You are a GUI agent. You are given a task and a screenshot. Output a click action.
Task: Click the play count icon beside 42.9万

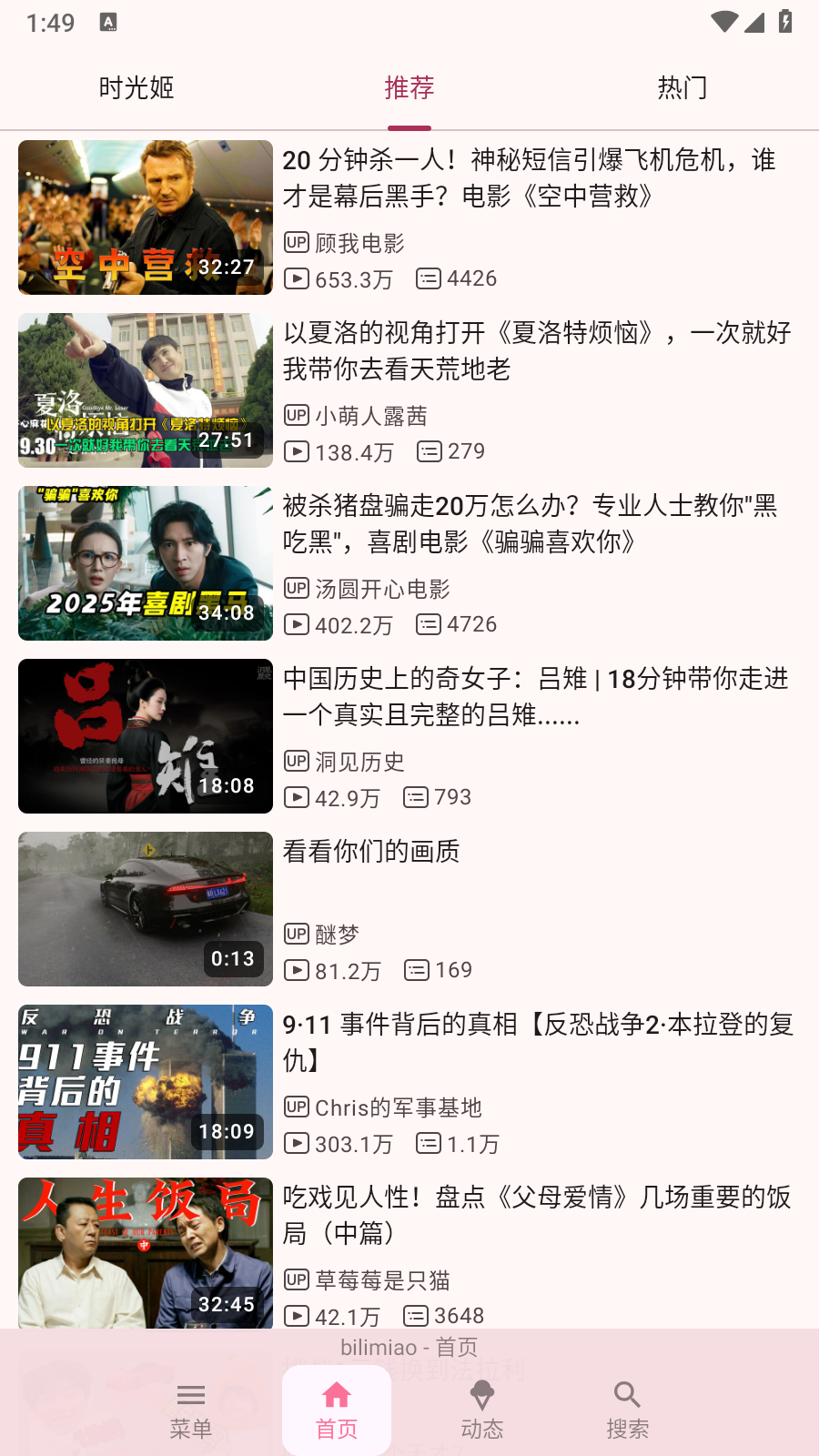tap(297, 797)
